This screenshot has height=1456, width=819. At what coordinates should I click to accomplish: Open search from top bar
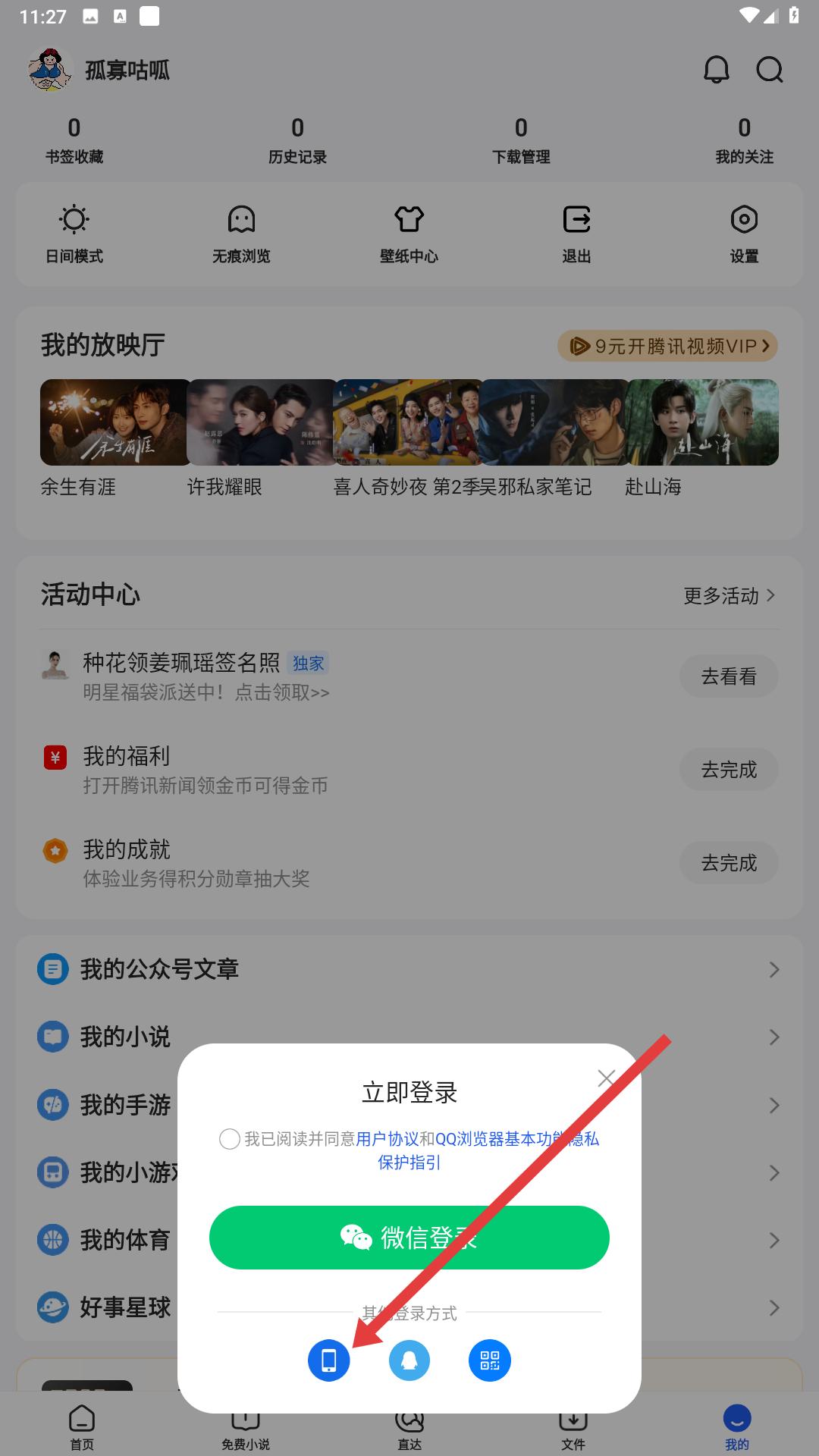tap(769, 70)
